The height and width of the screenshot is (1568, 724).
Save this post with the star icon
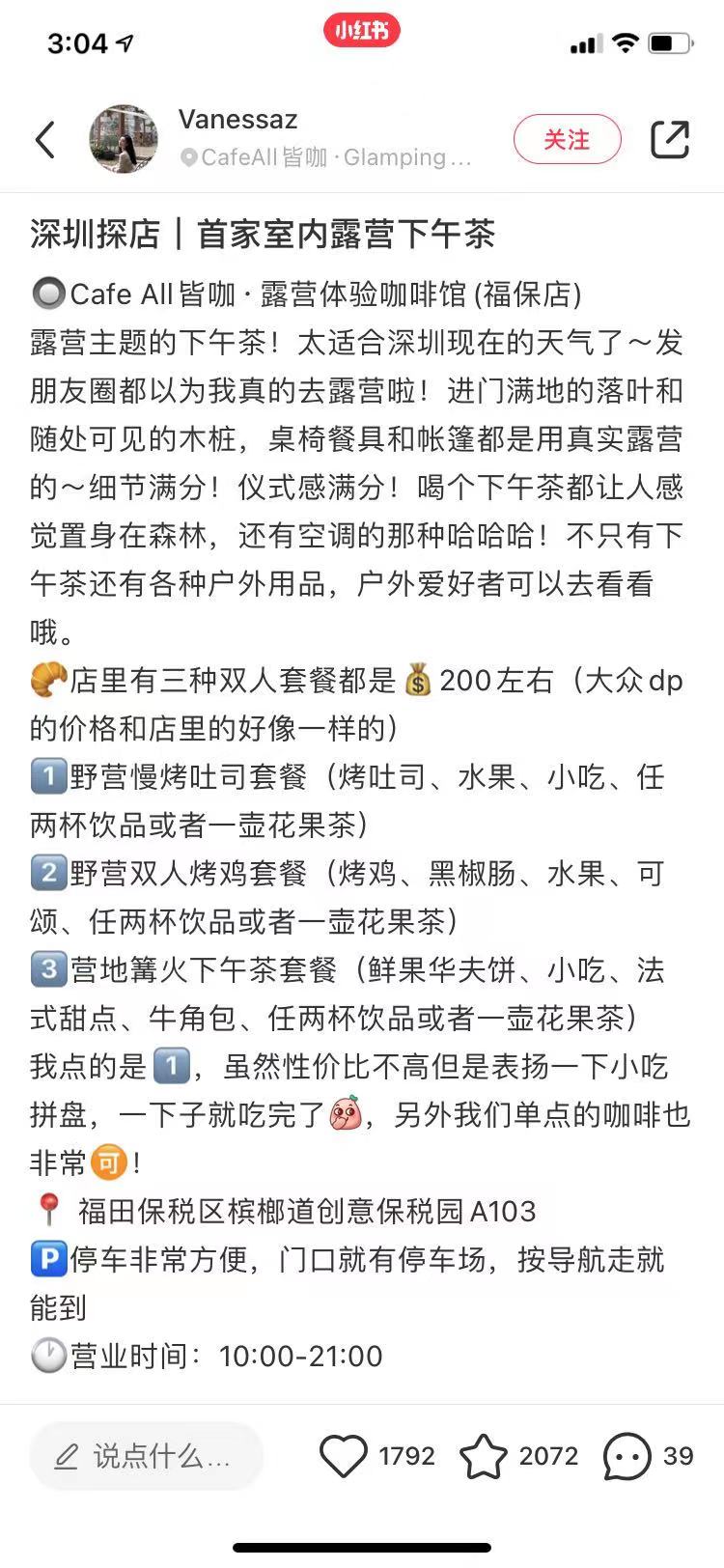point(483,1456)
